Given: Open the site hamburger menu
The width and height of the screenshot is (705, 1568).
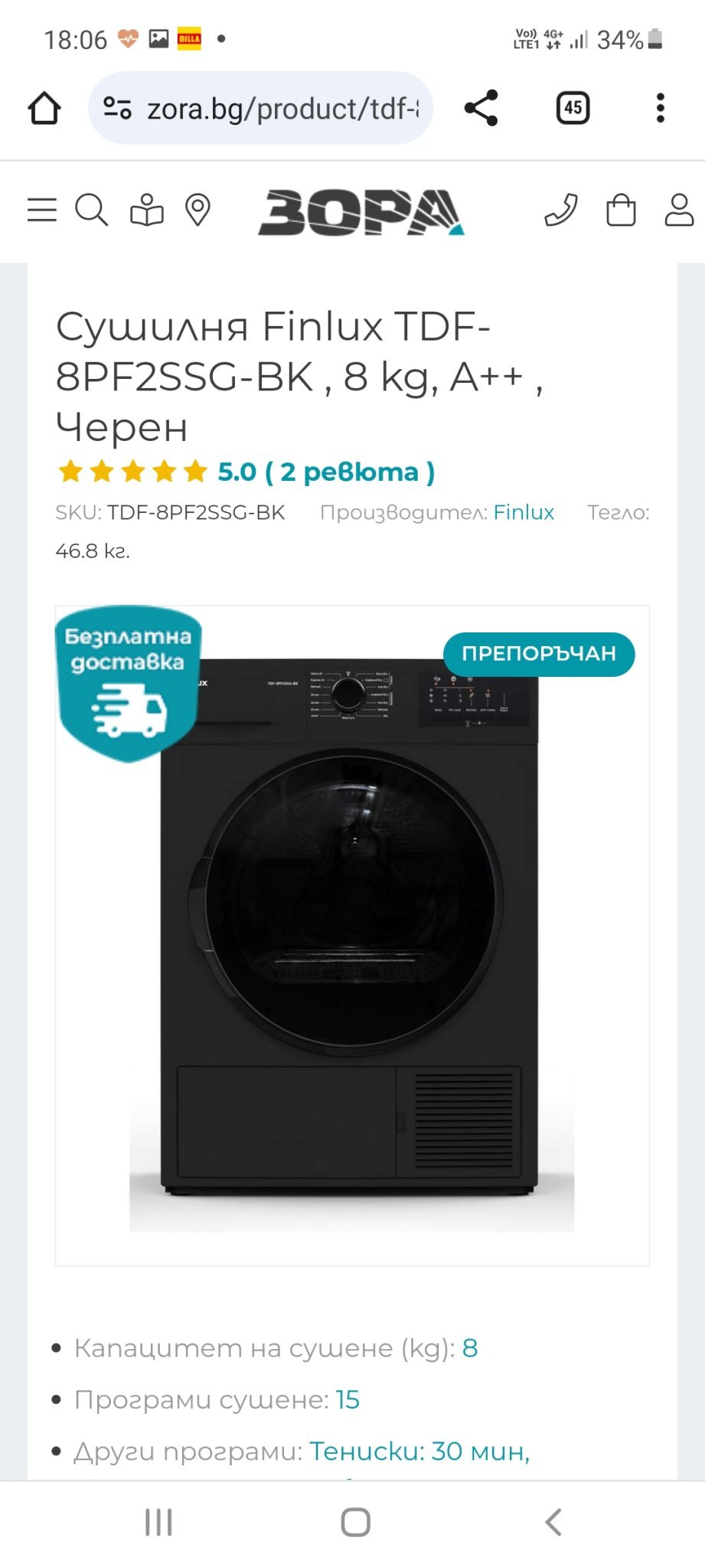Looking at the screenshot, I should pyautogui.click(x=42, y=210).
